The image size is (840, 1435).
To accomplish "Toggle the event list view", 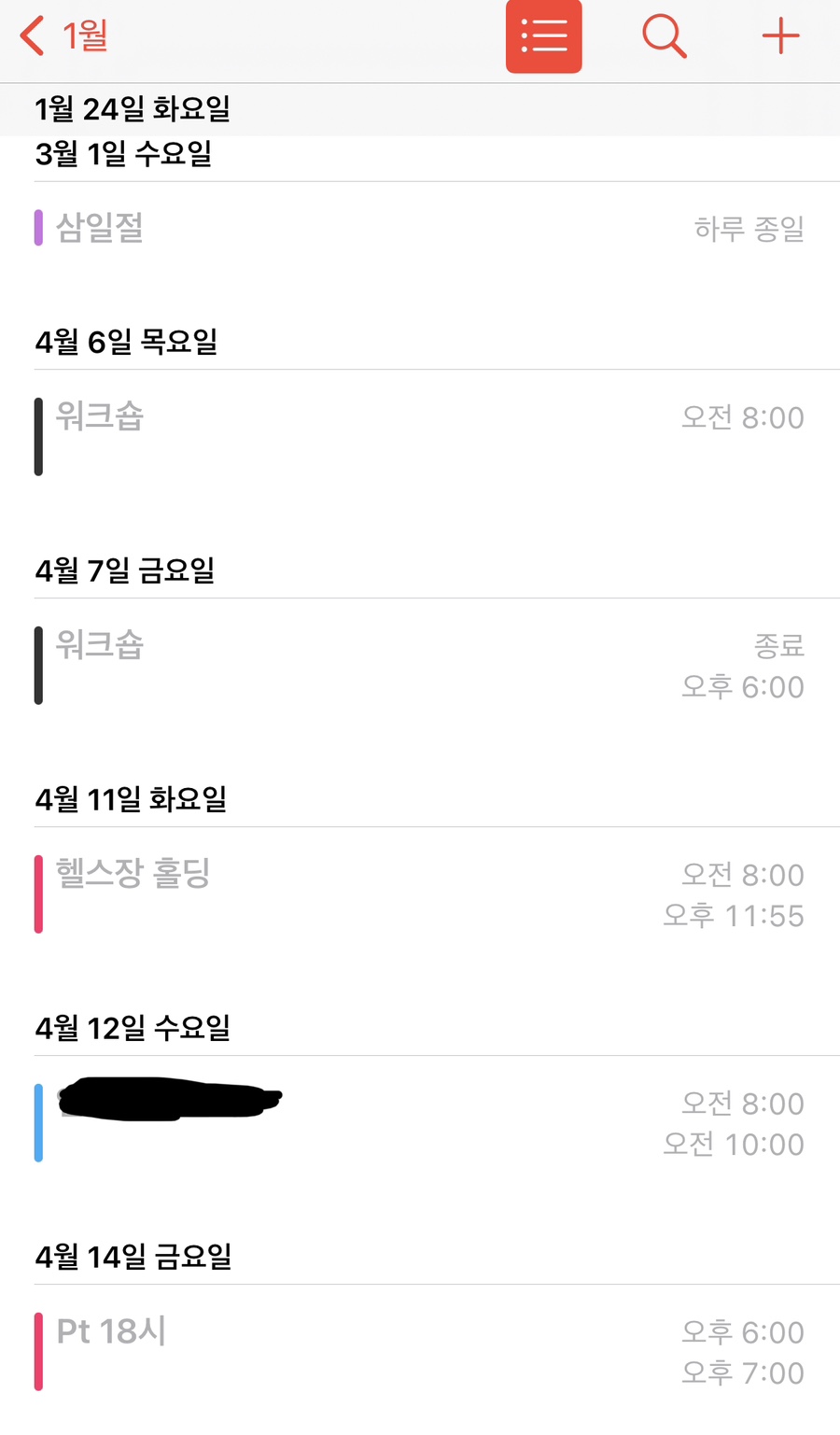I will pyautogui.click(x=543, y=36).
